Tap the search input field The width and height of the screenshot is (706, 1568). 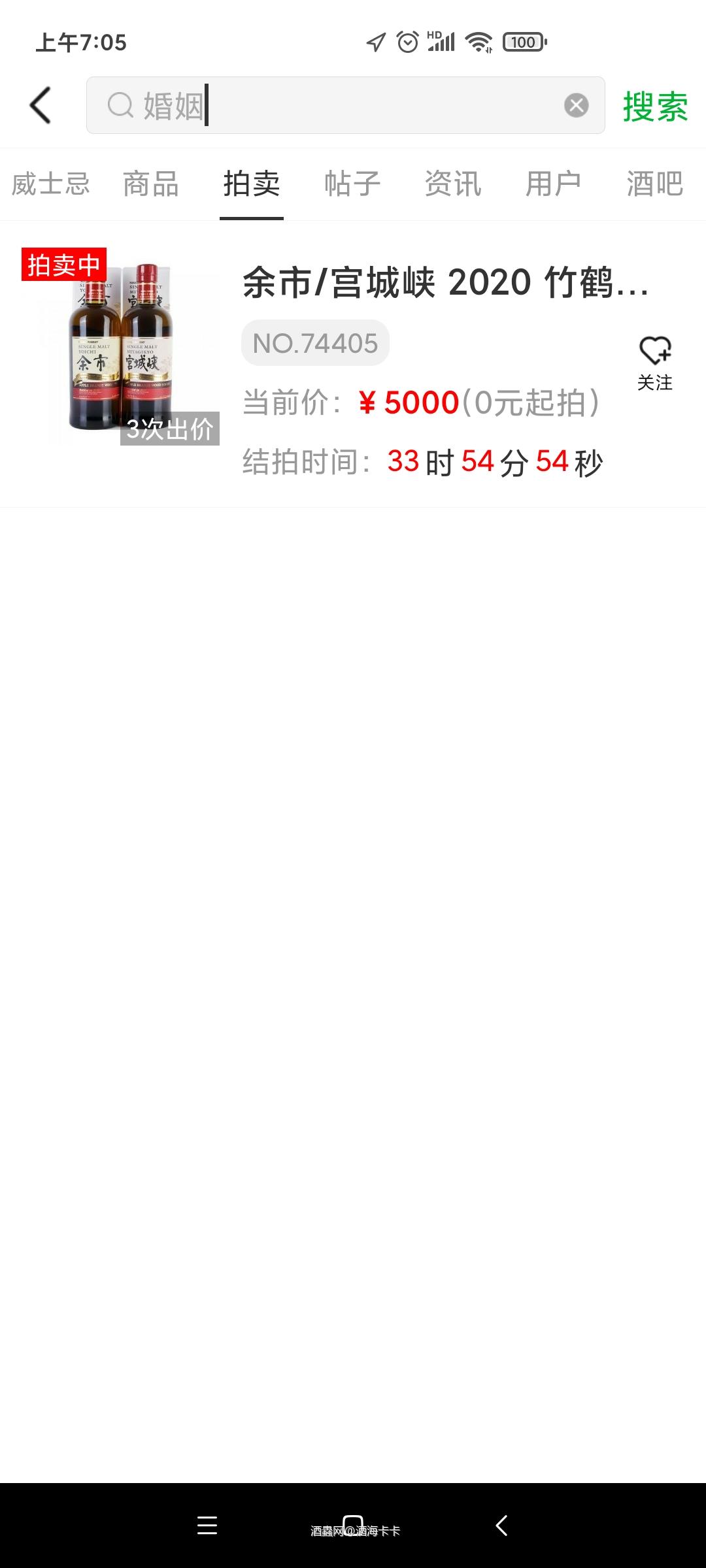click(x=327, y=105)
